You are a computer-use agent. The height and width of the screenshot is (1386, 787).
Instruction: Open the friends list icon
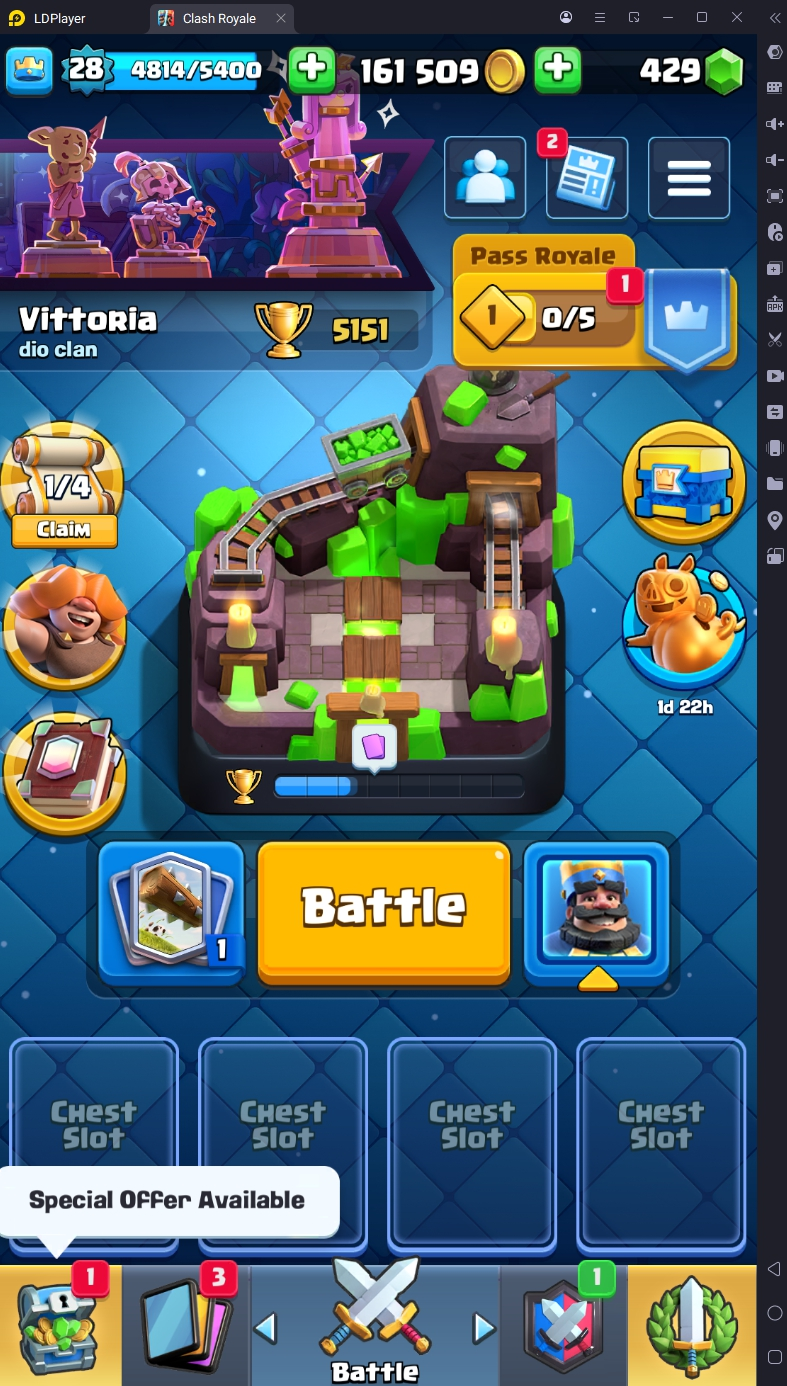click(485, 177)
